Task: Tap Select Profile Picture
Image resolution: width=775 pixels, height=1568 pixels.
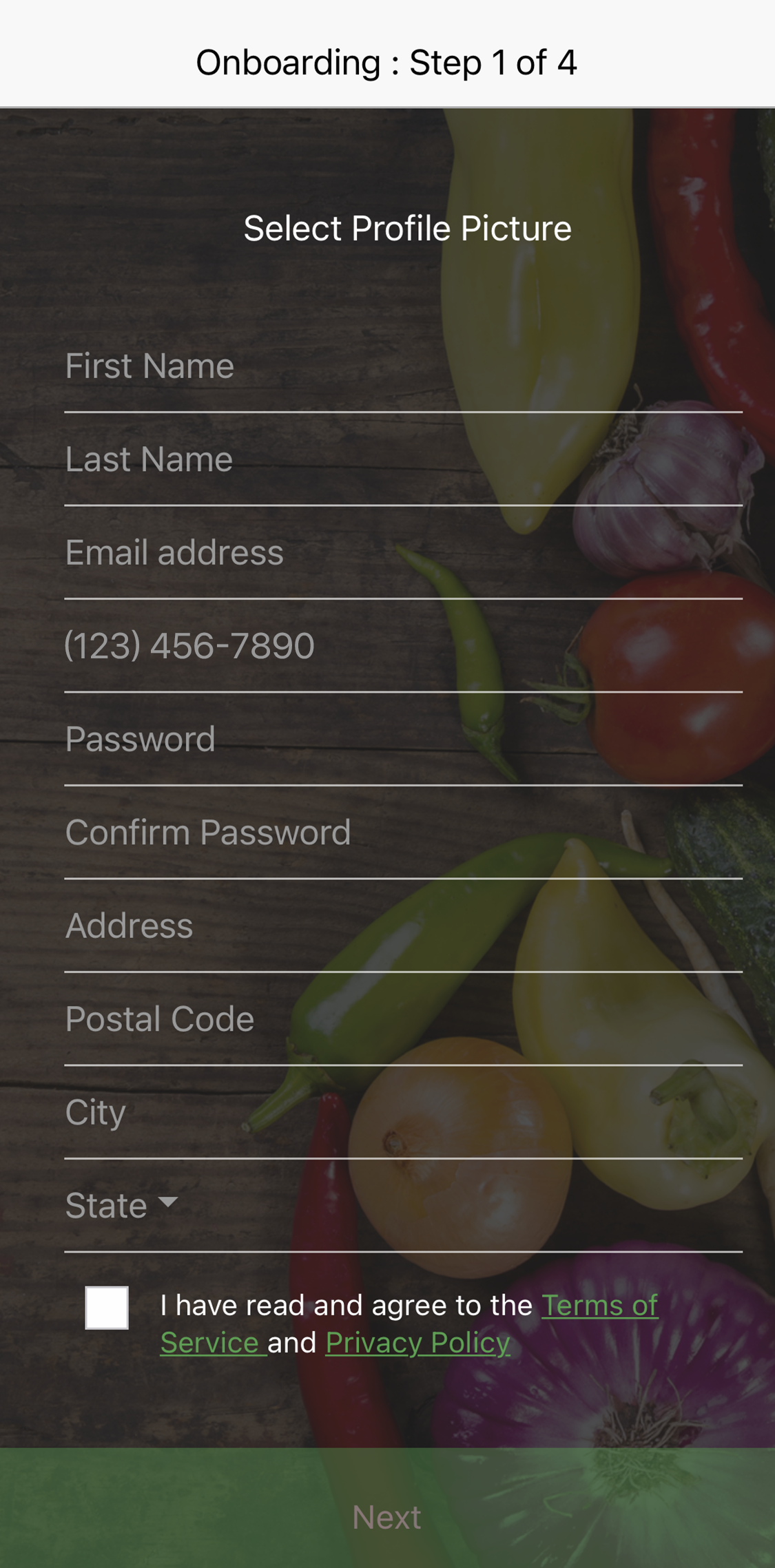Action: 407,229
